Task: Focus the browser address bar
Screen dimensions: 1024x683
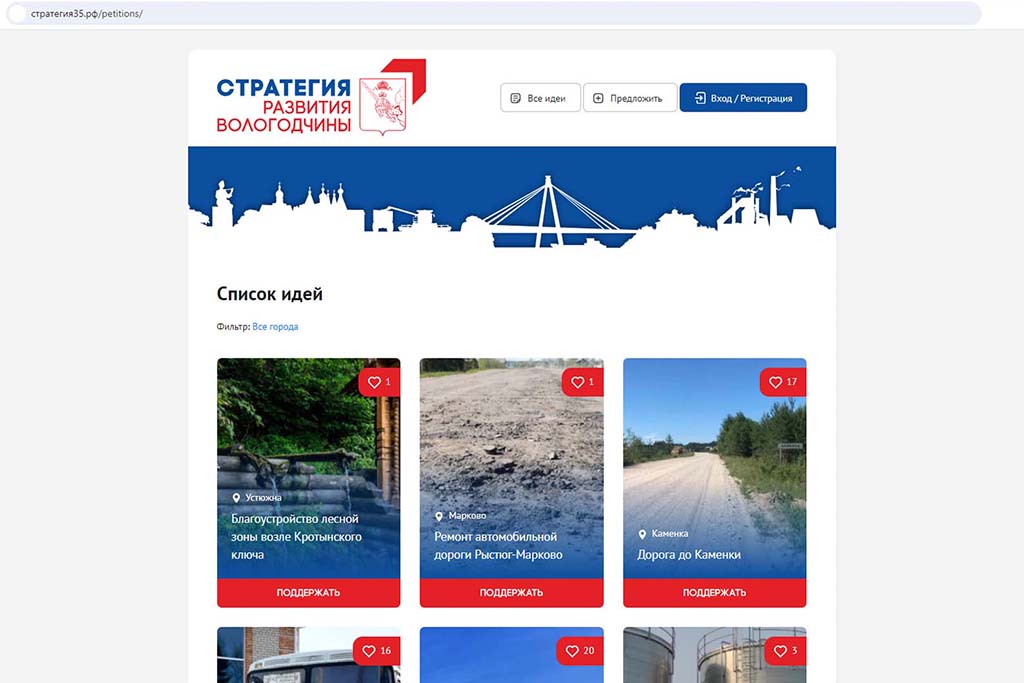Action: click(500, 13)
